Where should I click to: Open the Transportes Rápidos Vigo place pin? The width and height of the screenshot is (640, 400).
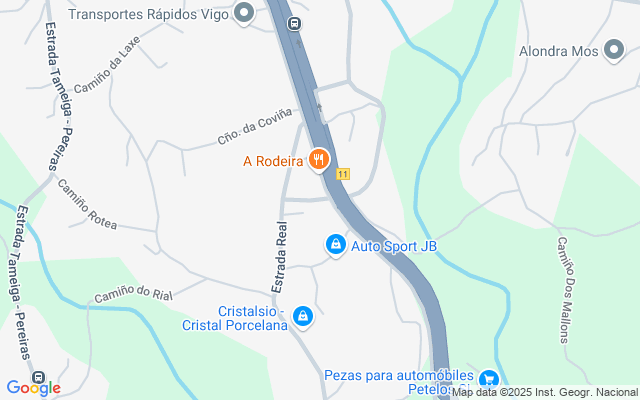coord(245,14)
